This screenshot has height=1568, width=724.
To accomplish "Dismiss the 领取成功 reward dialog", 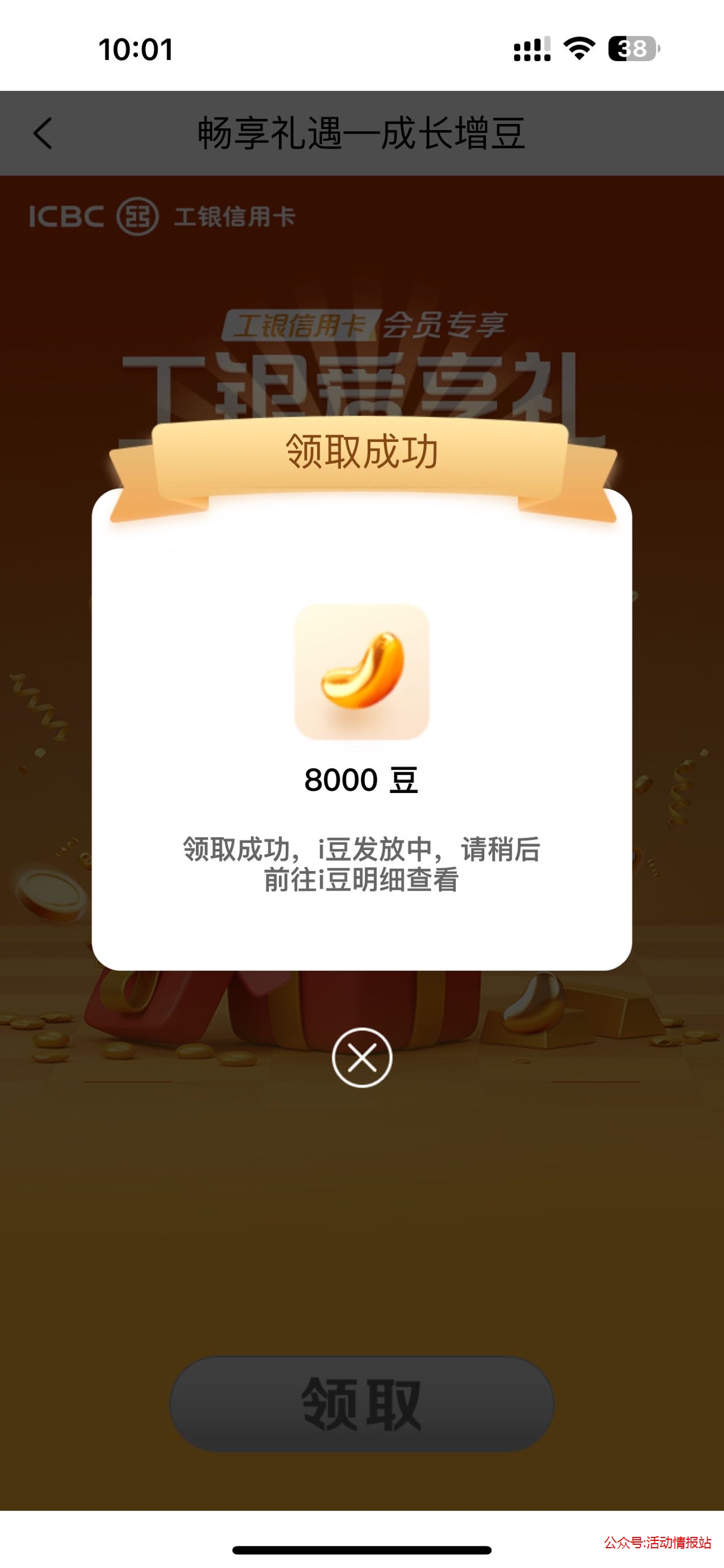I will tap(361, 1058).
